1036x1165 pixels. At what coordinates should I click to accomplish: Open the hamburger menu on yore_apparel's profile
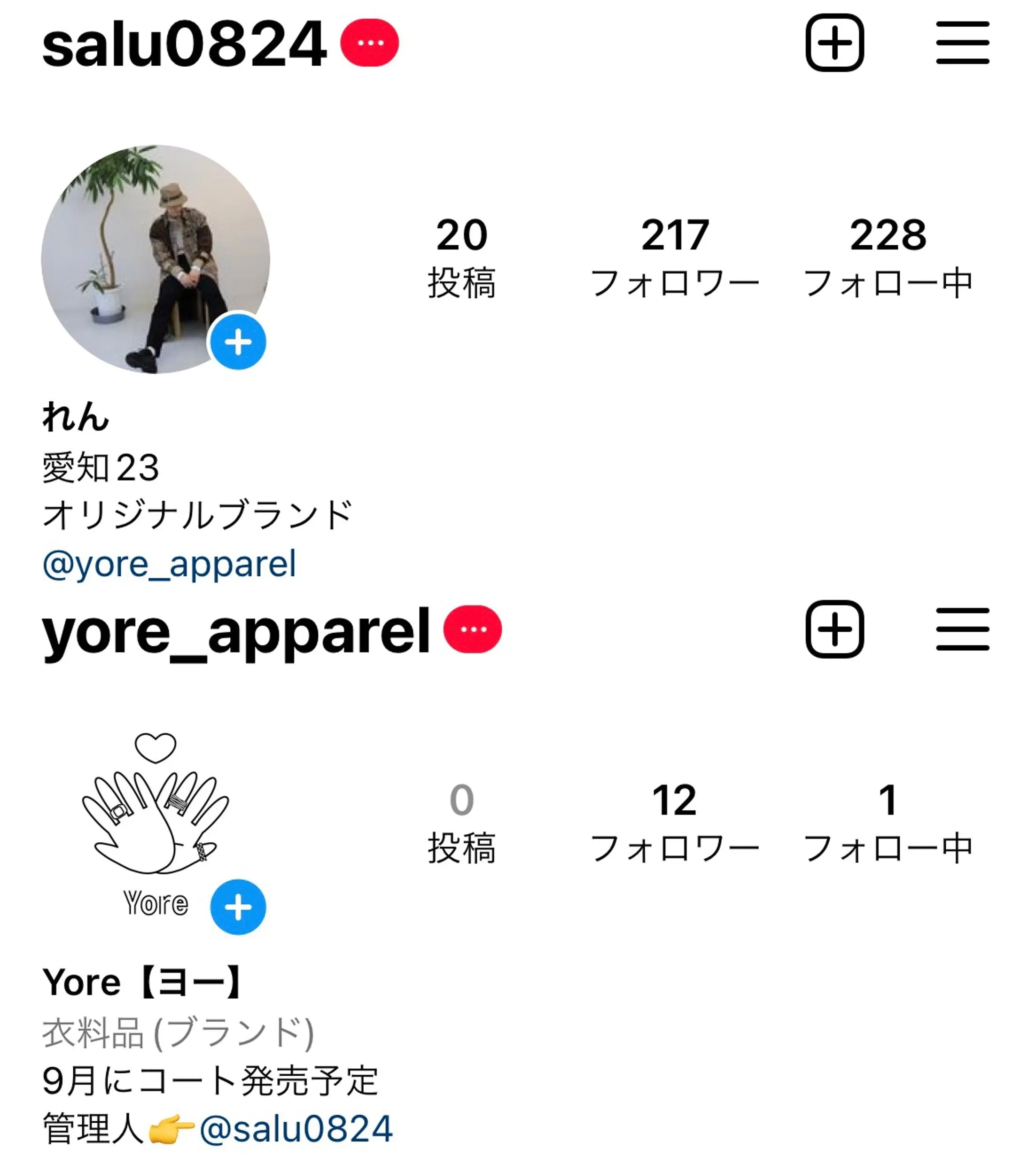pos(962,629)
